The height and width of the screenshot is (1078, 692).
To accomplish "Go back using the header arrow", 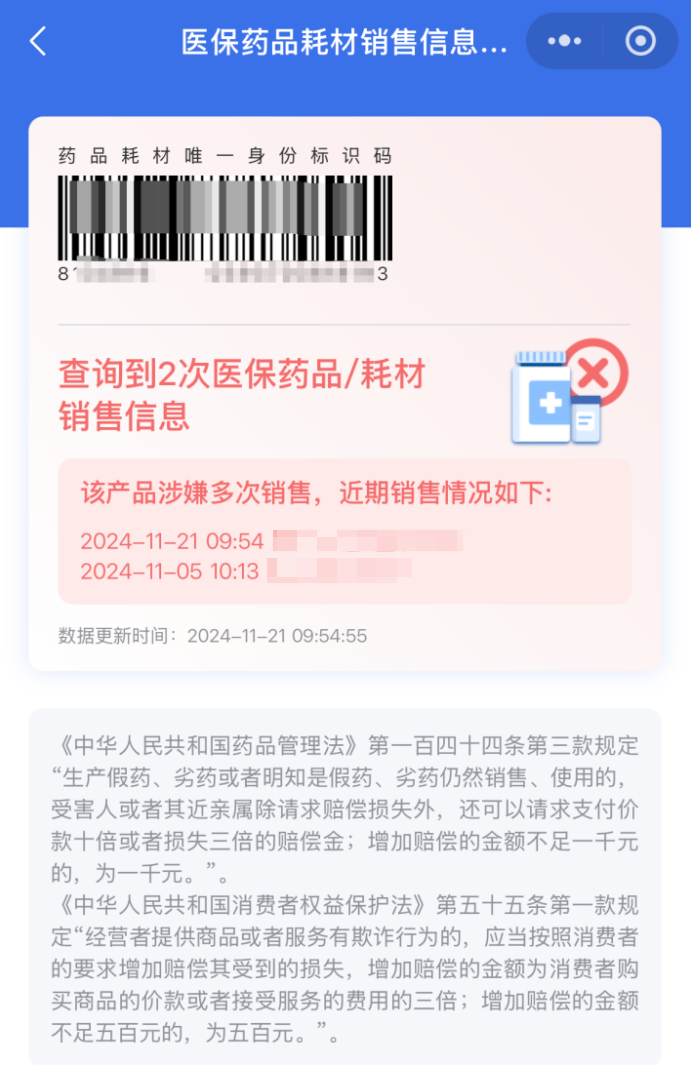I will click(x=38, y=42).
